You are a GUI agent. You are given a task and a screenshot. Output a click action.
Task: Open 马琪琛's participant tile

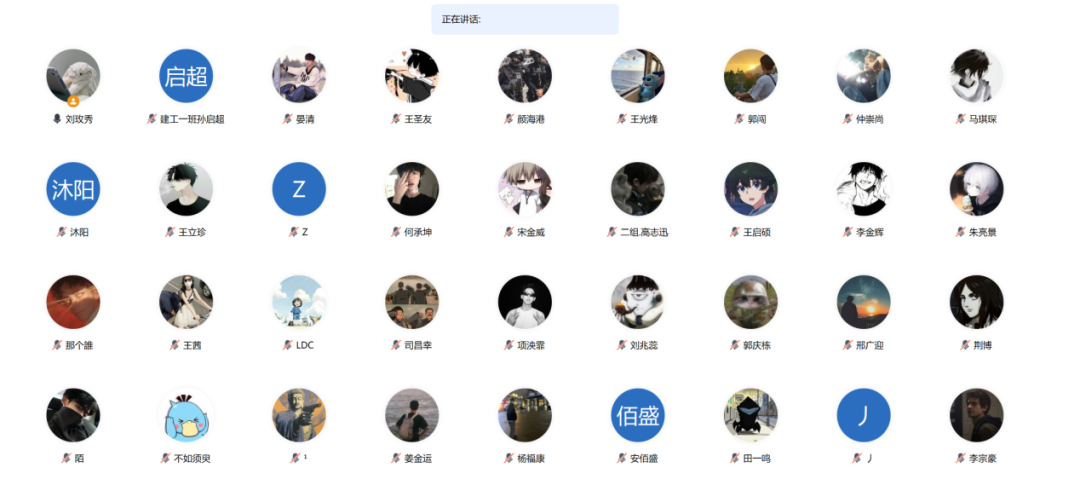click(977, 76)
